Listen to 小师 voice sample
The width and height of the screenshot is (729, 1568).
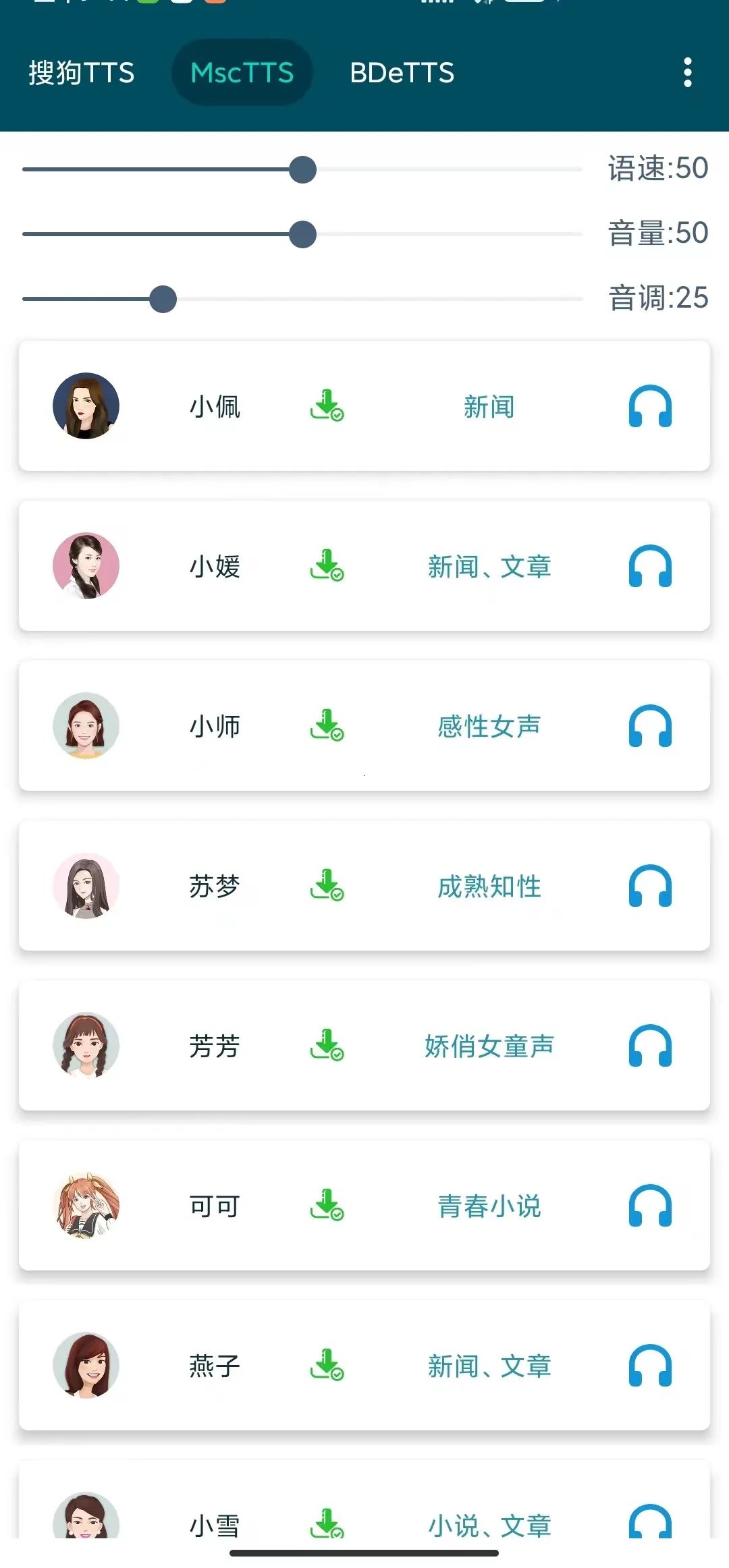(x=650, y=726)
